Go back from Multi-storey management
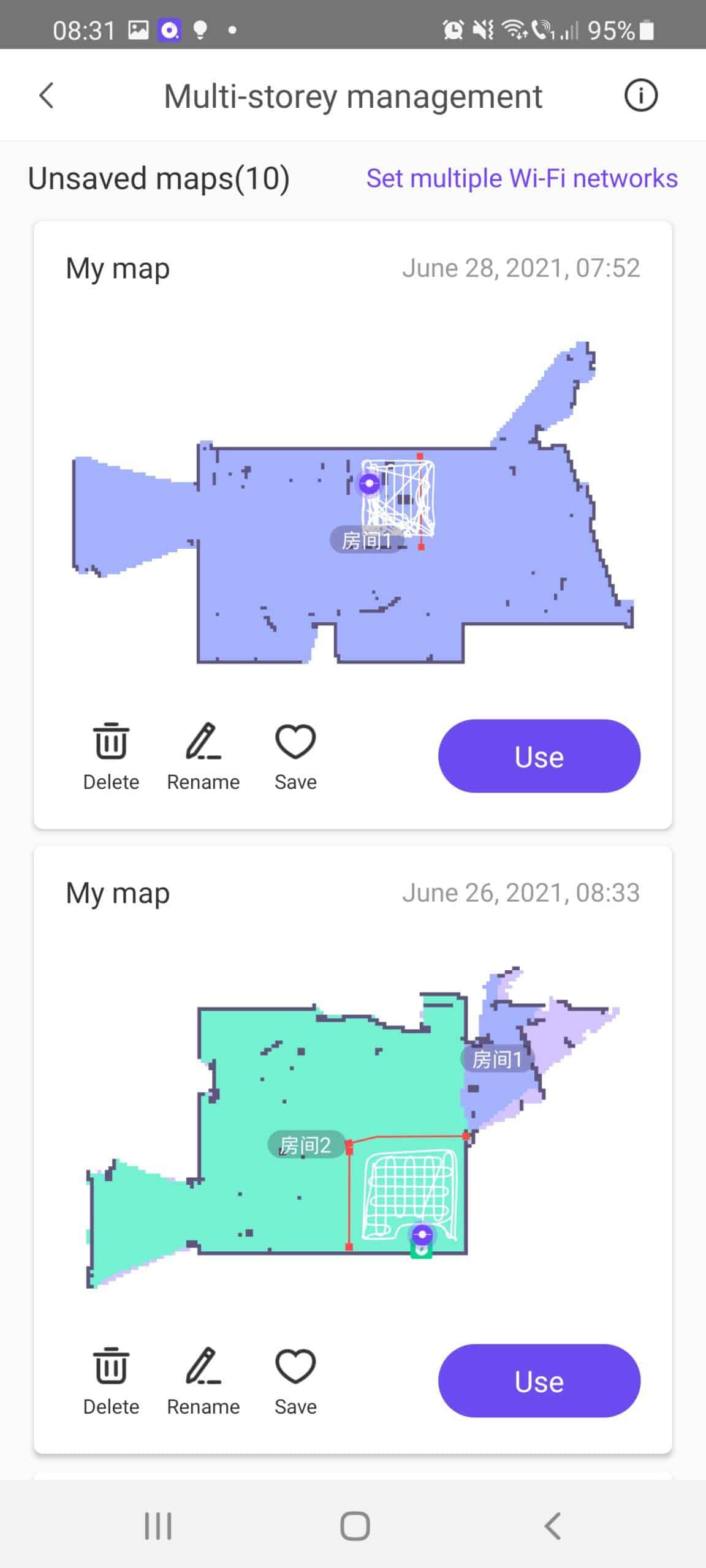 (x=47, y=96)
